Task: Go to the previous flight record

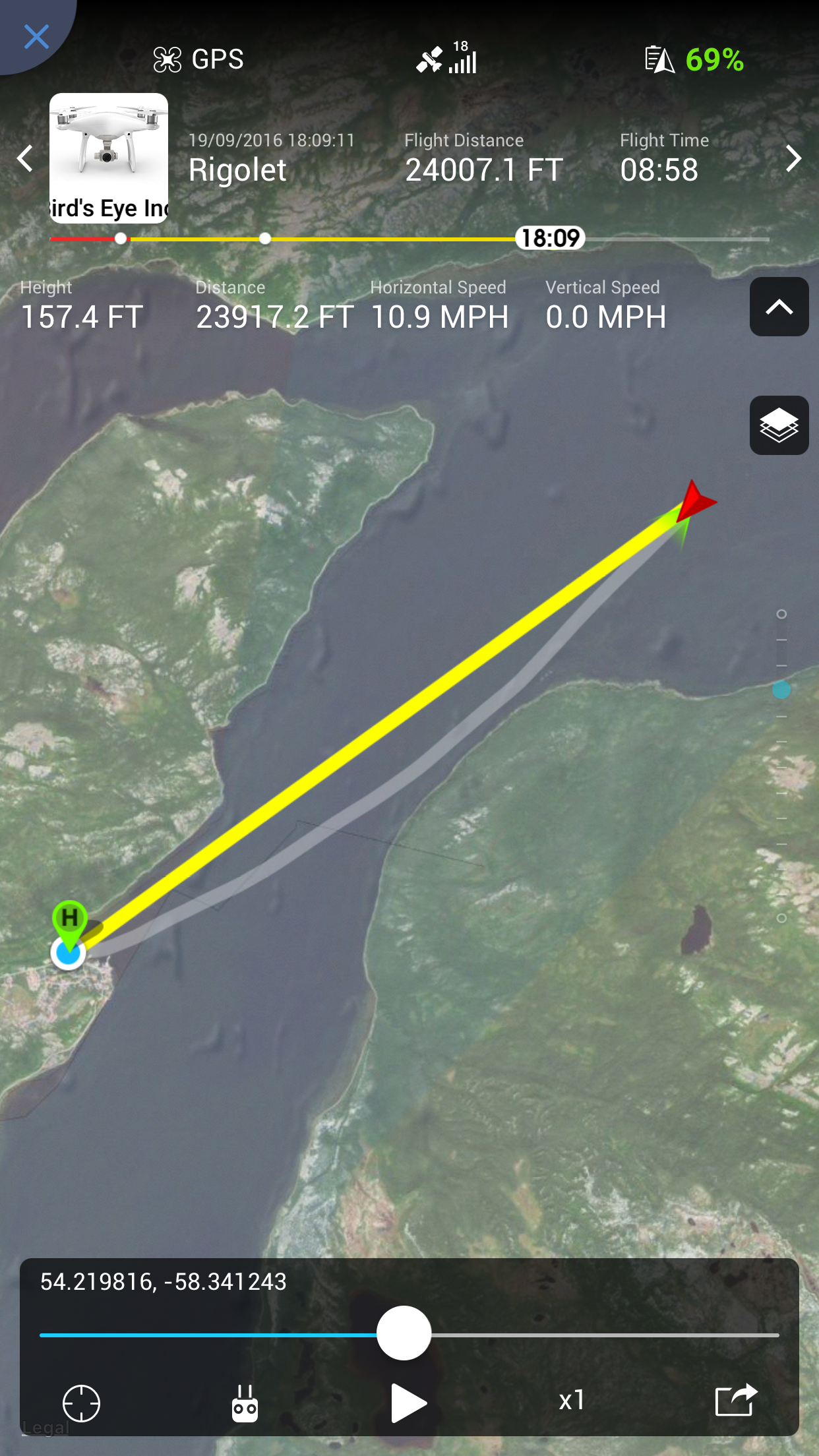Action: [25, 158]
